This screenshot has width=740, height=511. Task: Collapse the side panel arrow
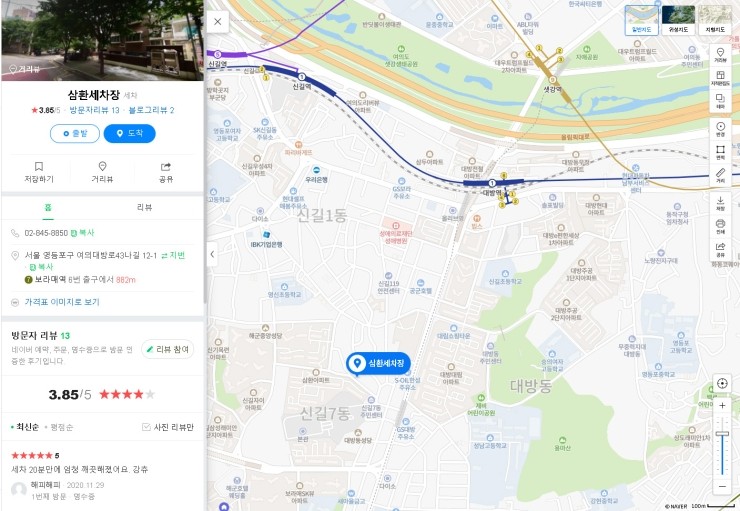point(211,255)
